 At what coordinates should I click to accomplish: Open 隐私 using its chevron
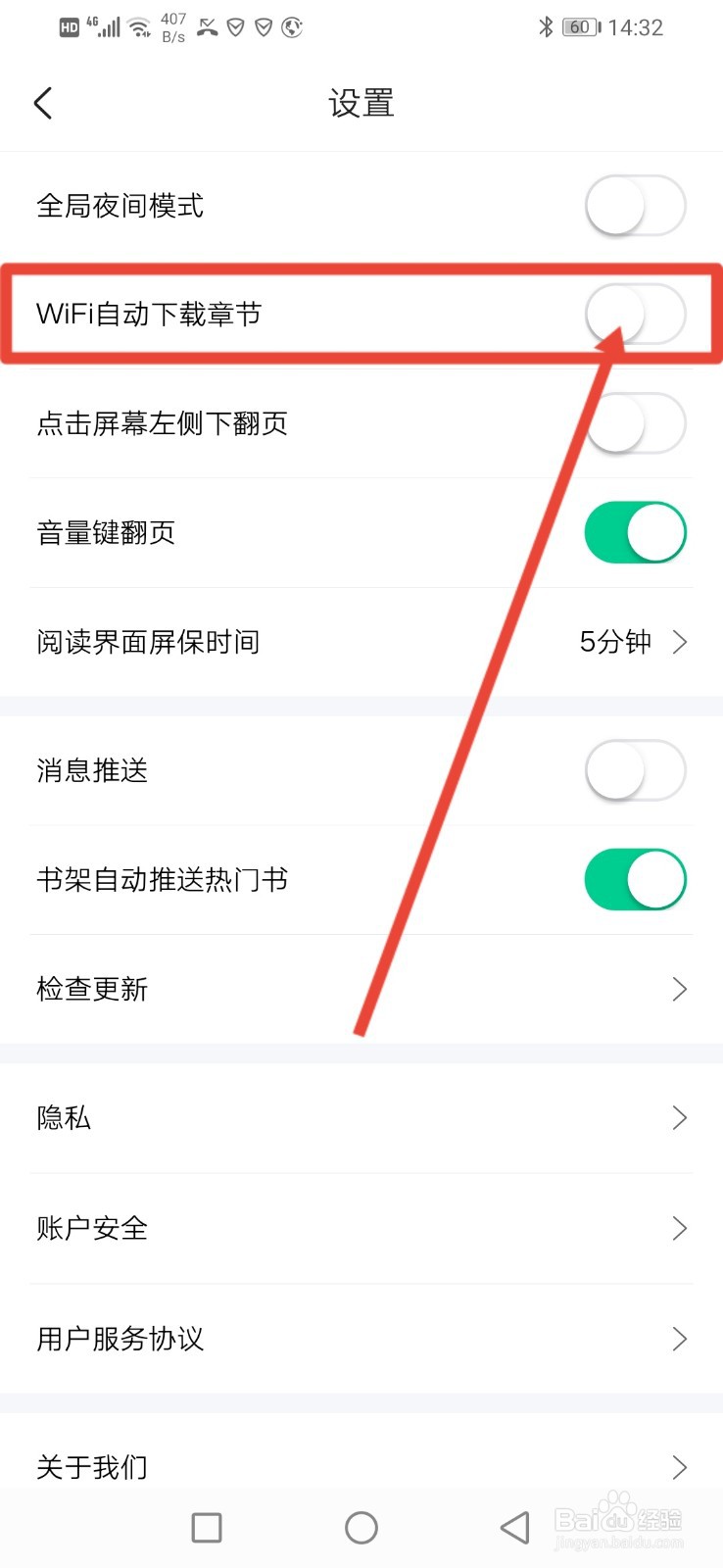(x=680, y=1117)
